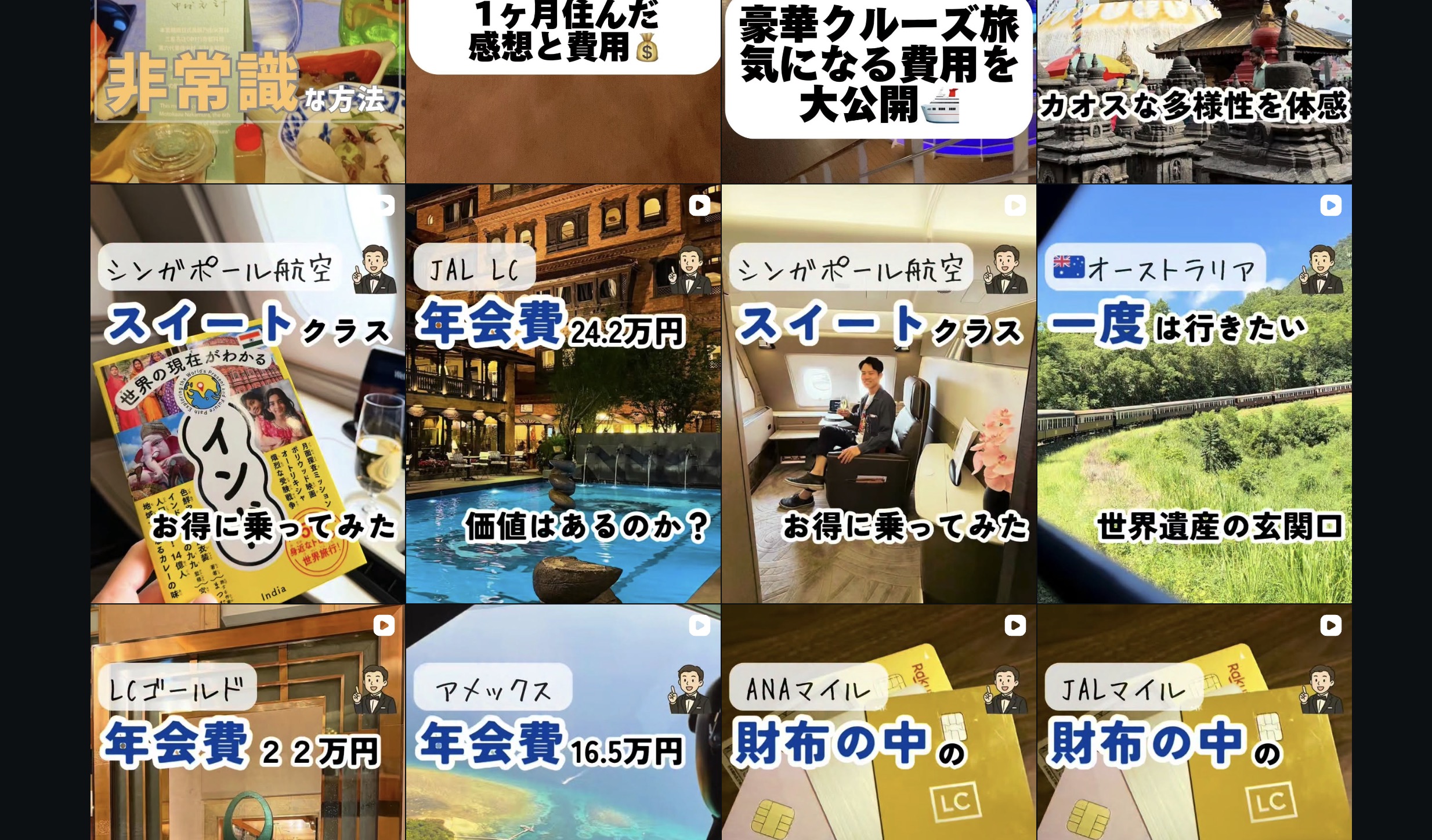Open the オーストラリア 世界遺産の玄関口 reel

1194,394
